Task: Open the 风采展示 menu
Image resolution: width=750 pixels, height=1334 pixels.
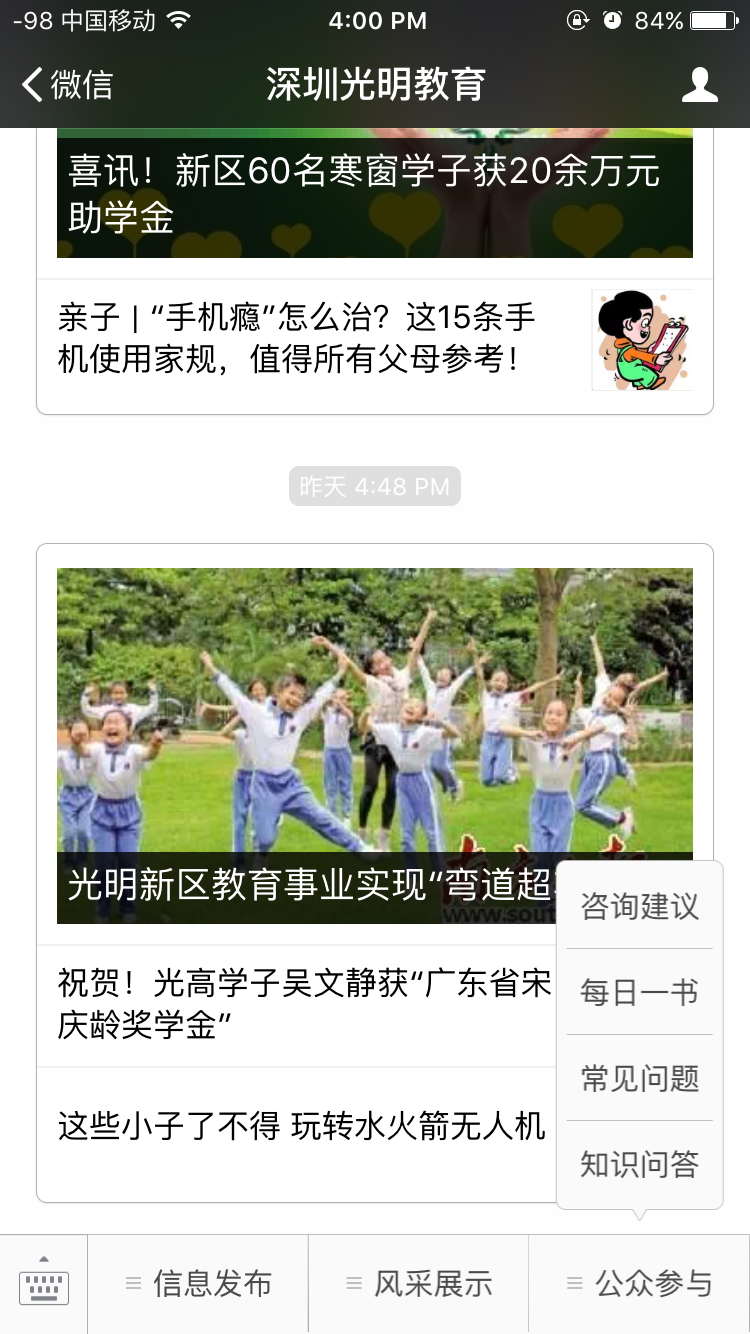Action: click(x=418, y=1284)
